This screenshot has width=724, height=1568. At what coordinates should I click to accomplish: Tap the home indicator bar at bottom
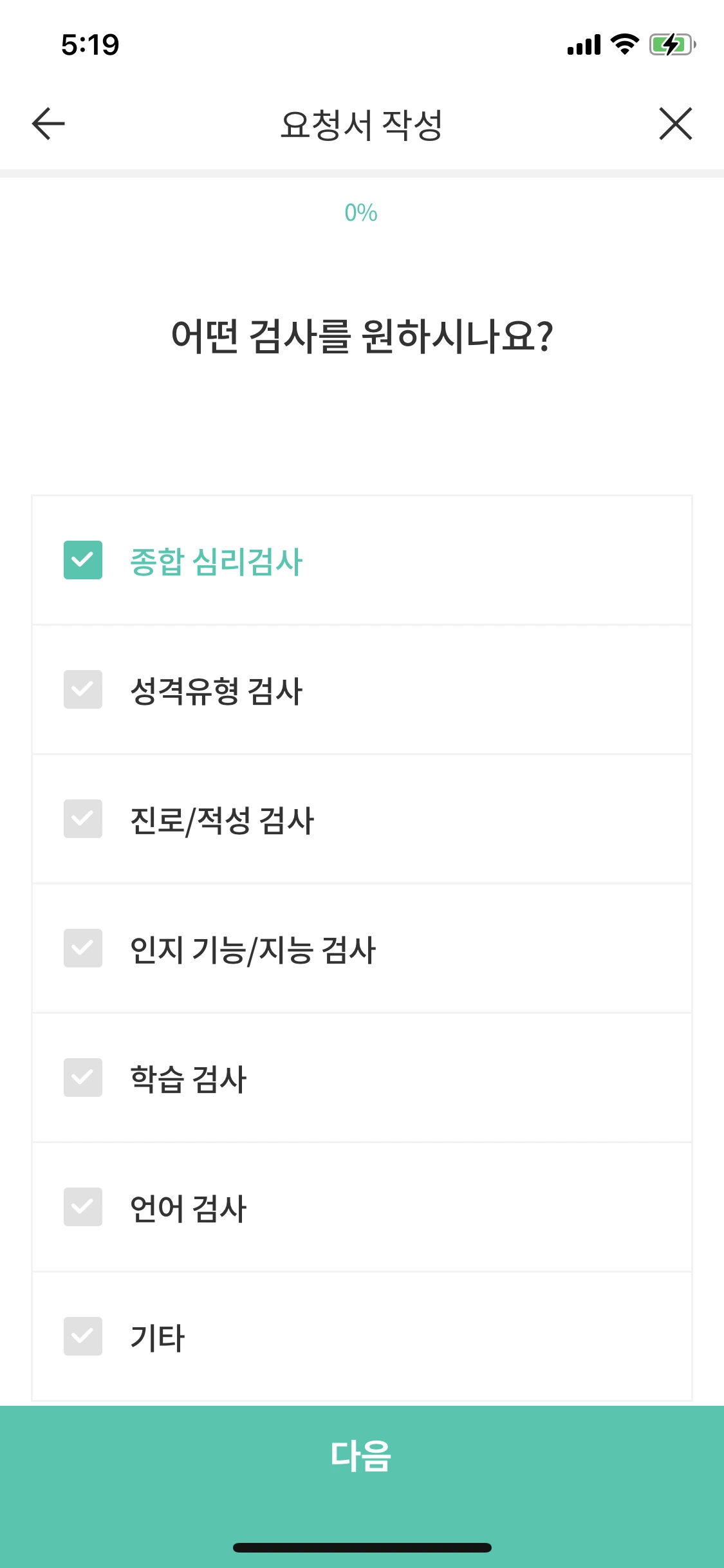coord(362,1547)
